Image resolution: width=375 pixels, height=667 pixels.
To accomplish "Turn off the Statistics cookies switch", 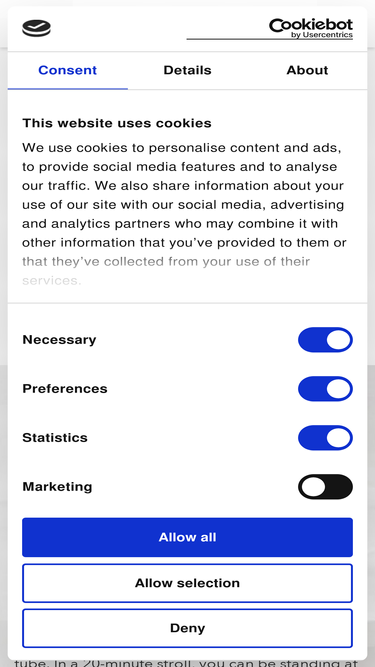I will point(325,438).
